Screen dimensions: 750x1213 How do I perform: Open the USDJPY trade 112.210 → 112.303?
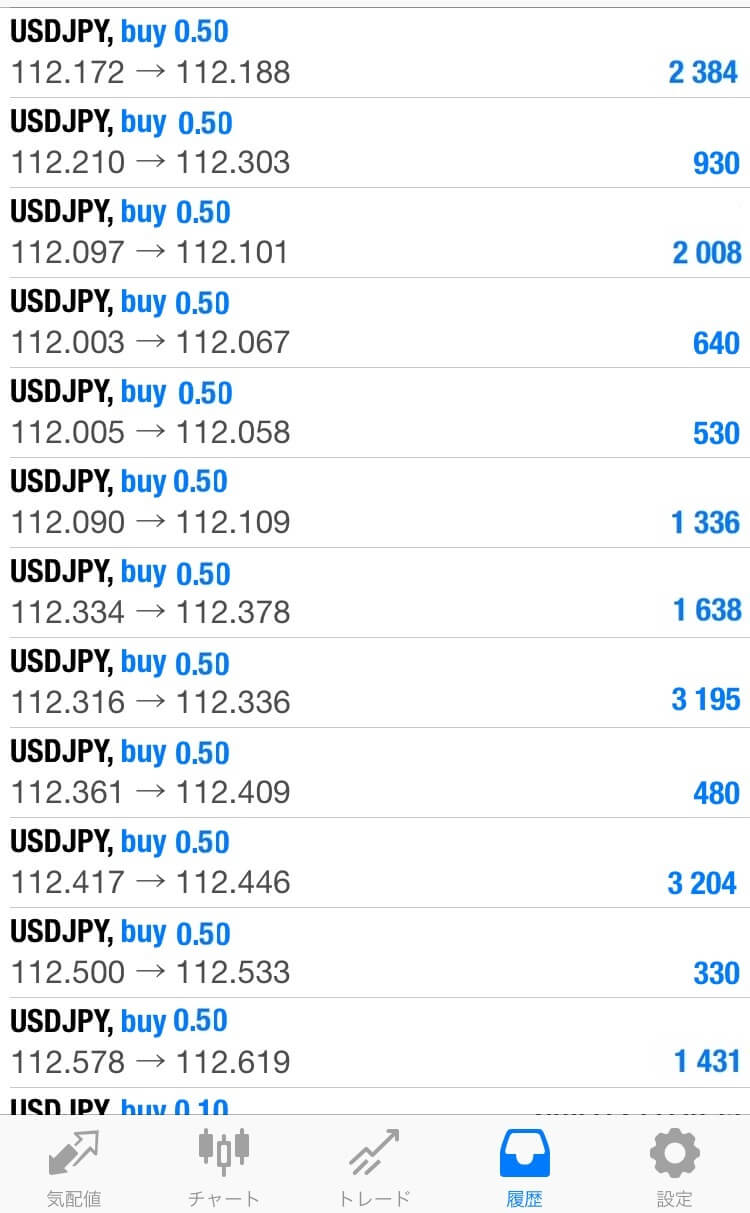coord(375,143)
